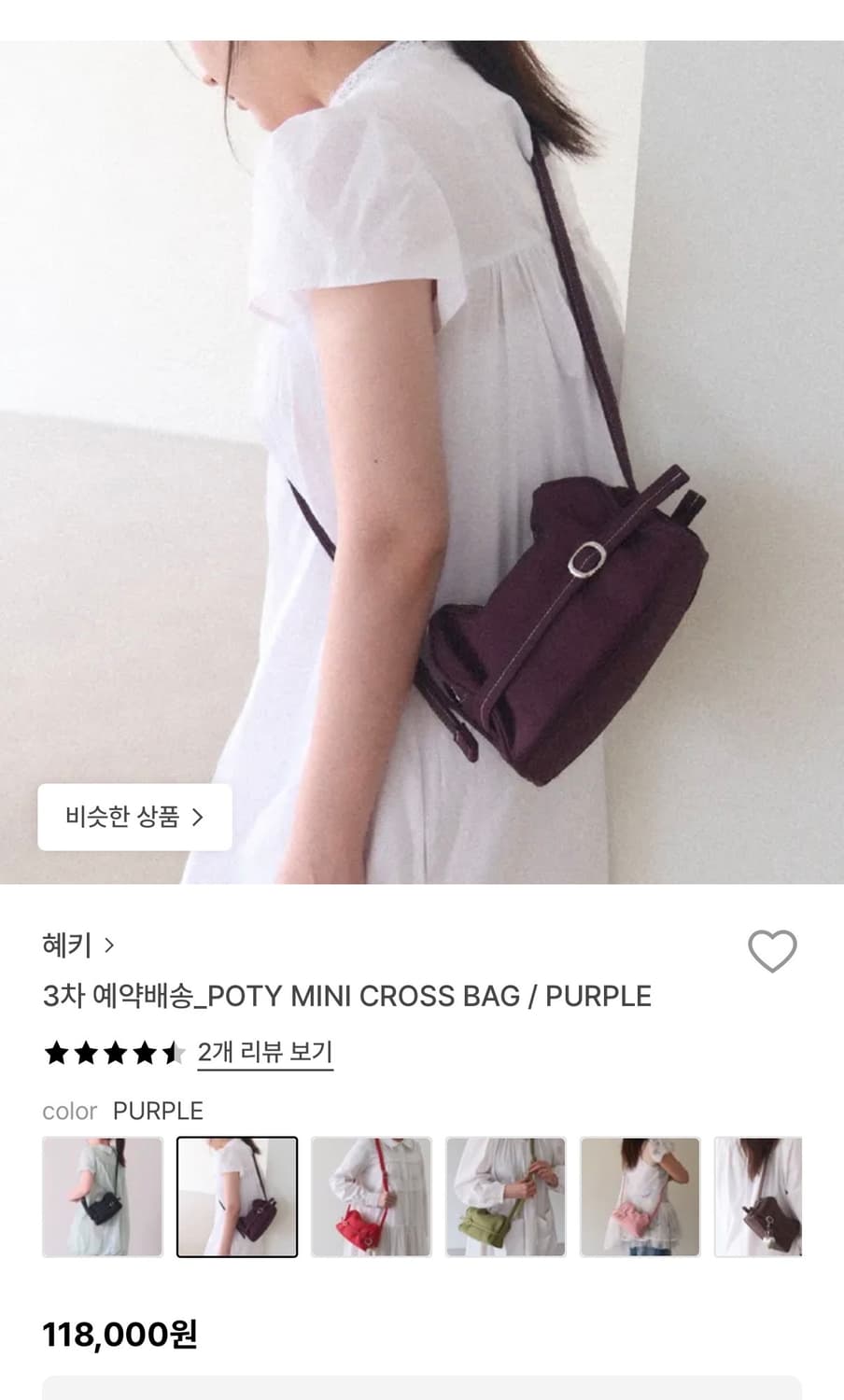Click the heart icon at top right

pos(772,951)
